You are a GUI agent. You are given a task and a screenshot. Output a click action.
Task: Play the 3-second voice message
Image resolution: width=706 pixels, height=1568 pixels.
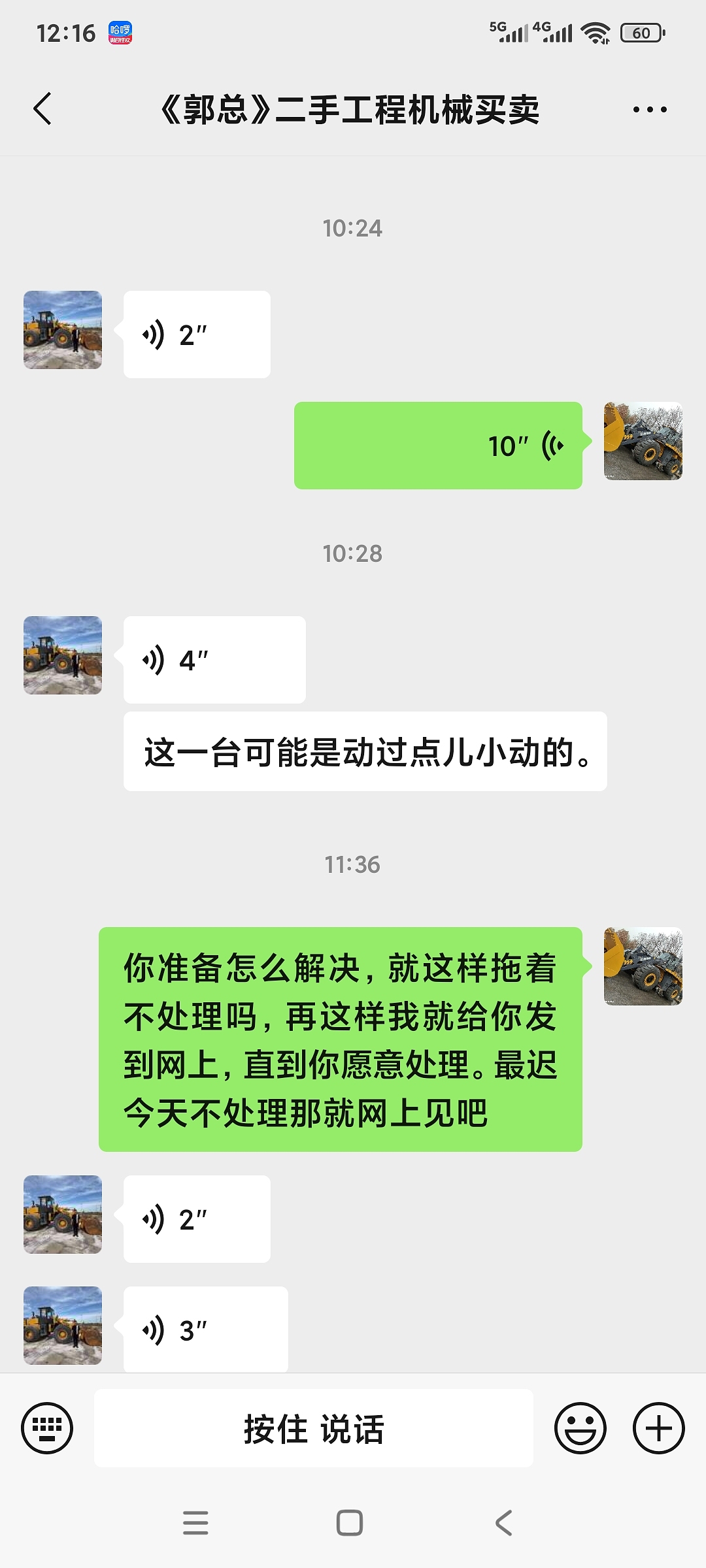205,1330
